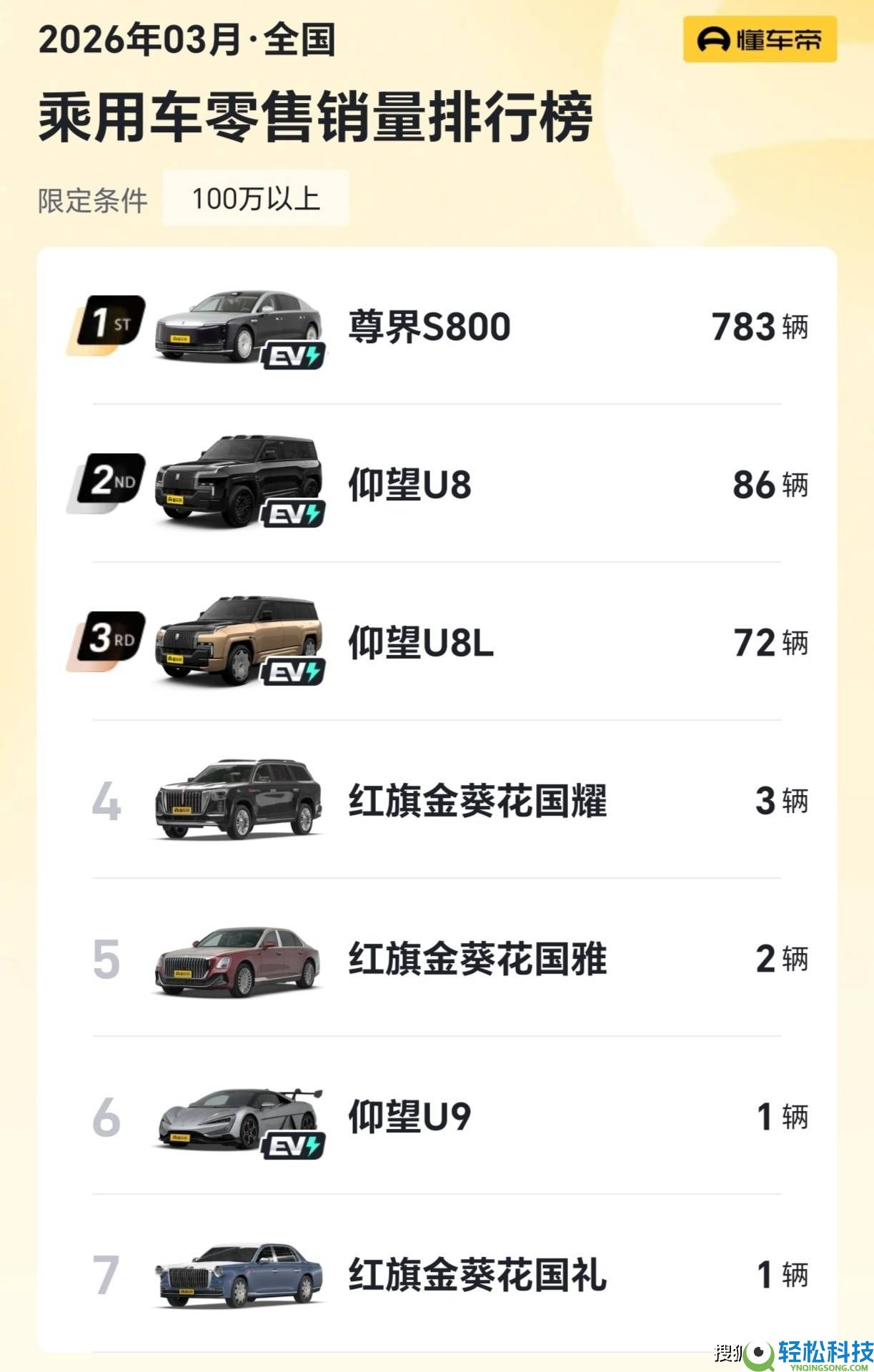Screen dimensions: 874x1372
Task: Expand the 尊界S800 entry for details
Action: click(429, 325)
